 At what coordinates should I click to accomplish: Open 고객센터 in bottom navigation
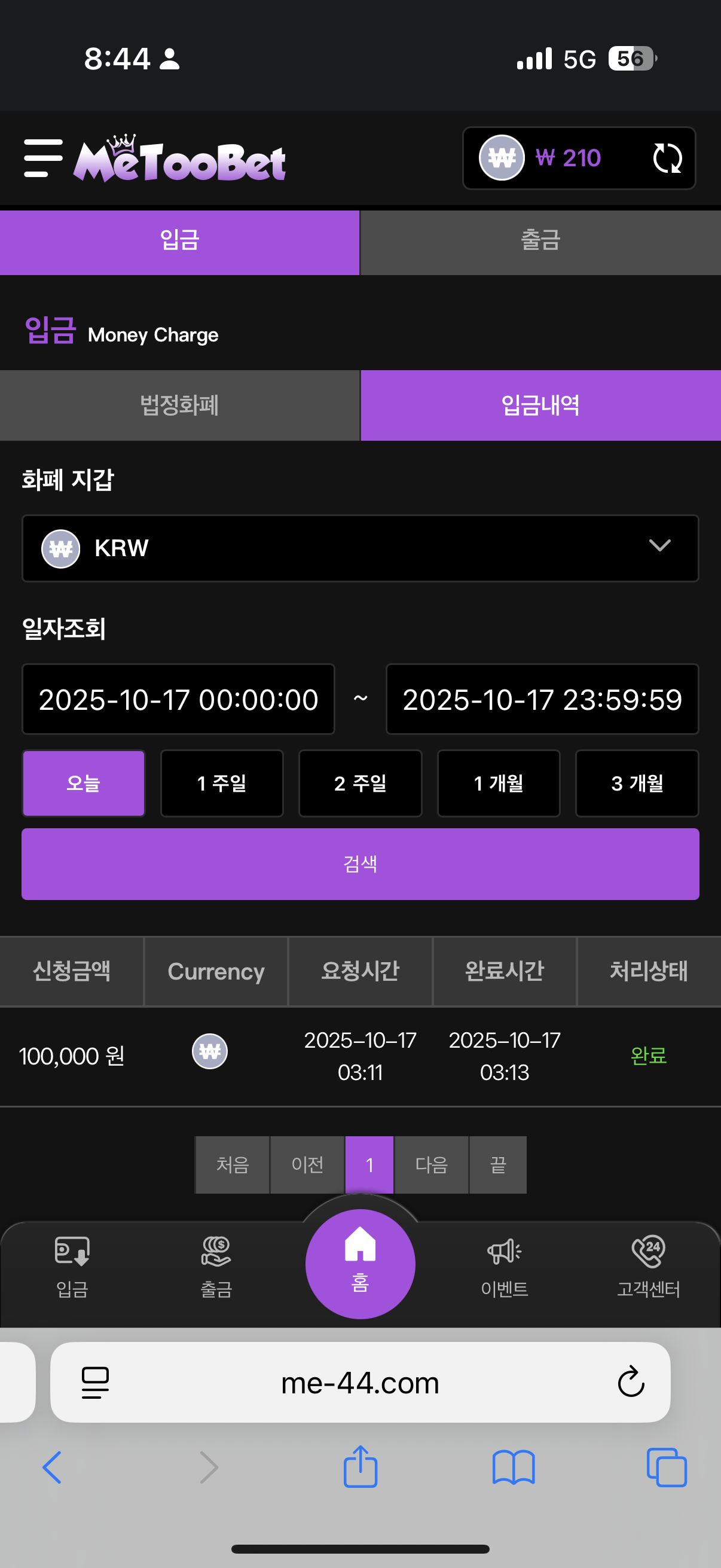click(x=648, y=1266)
